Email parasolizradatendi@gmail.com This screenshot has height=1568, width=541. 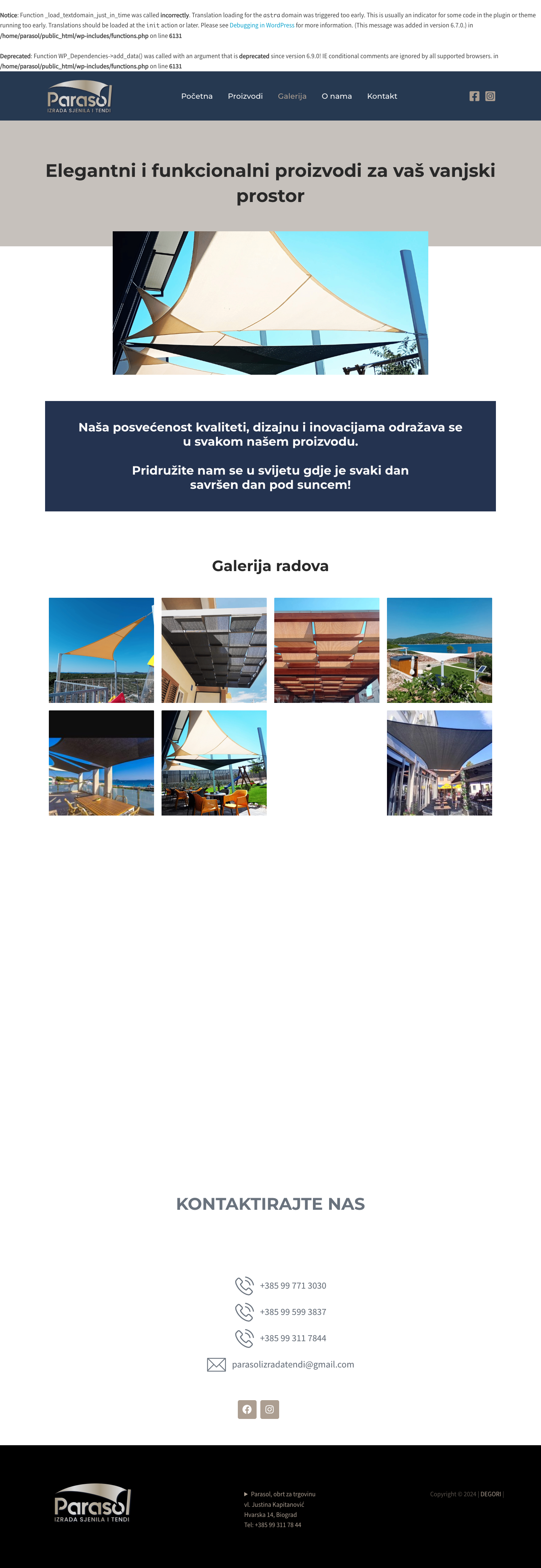coord(292,1364)
